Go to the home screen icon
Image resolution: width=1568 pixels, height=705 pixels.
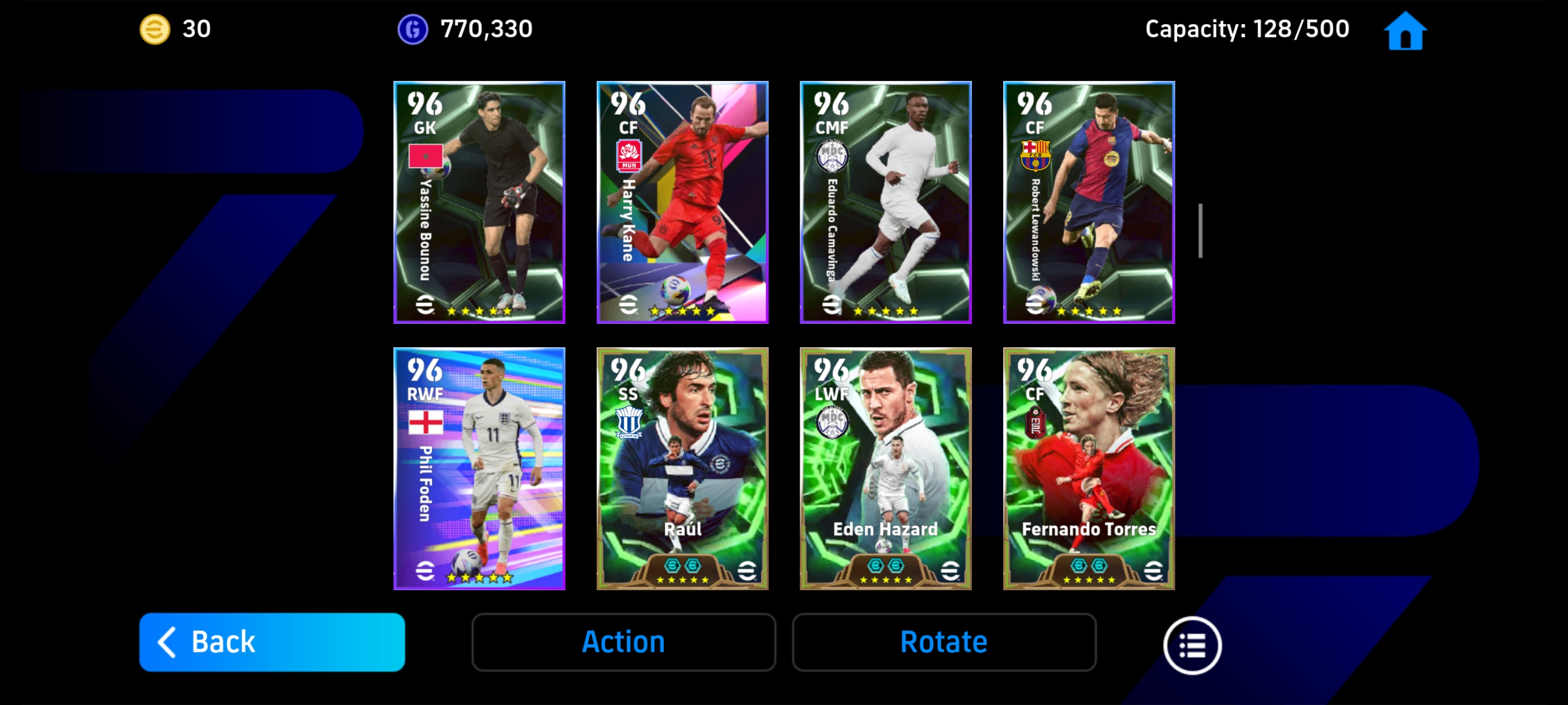tap(1404, 31)
